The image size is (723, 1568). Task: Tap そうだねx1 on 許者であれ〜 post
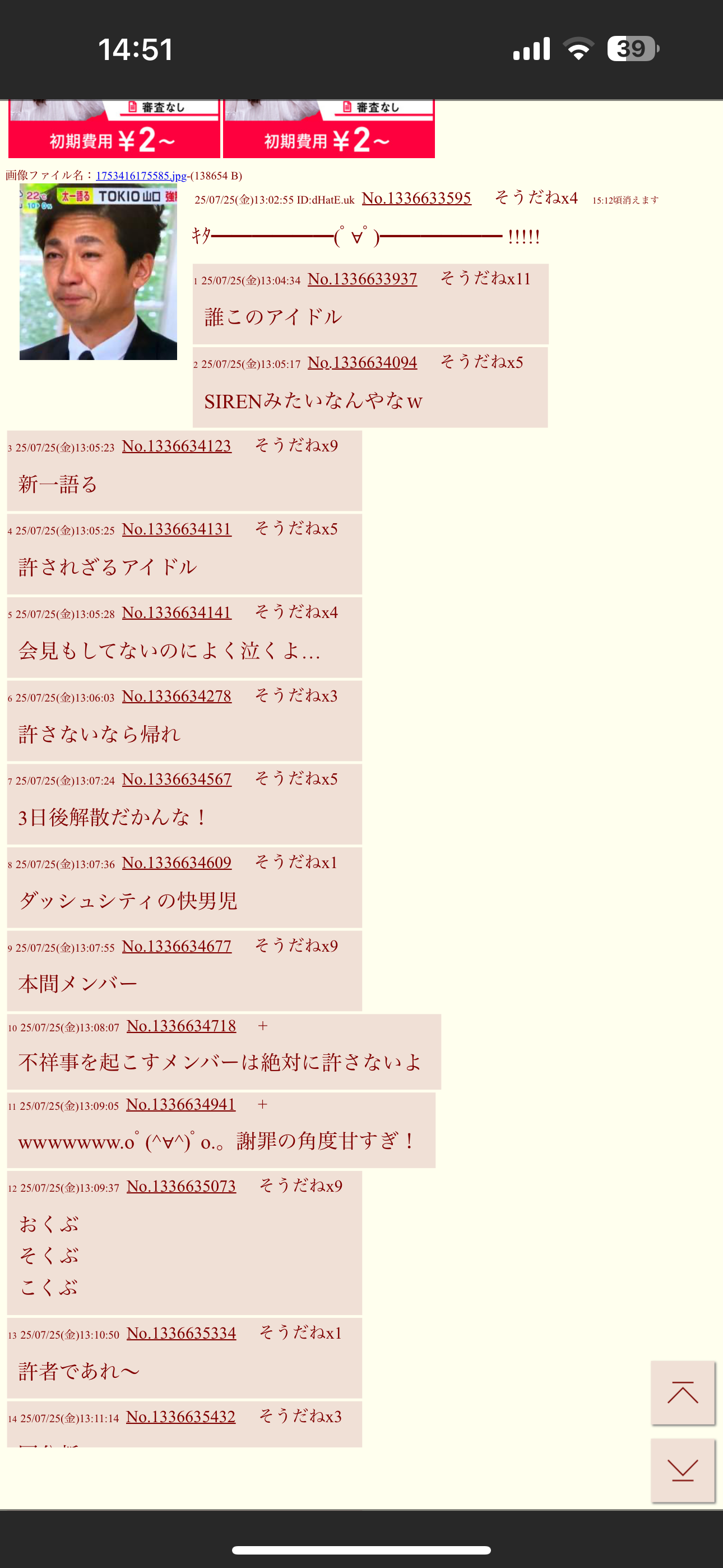[300, 1333]
